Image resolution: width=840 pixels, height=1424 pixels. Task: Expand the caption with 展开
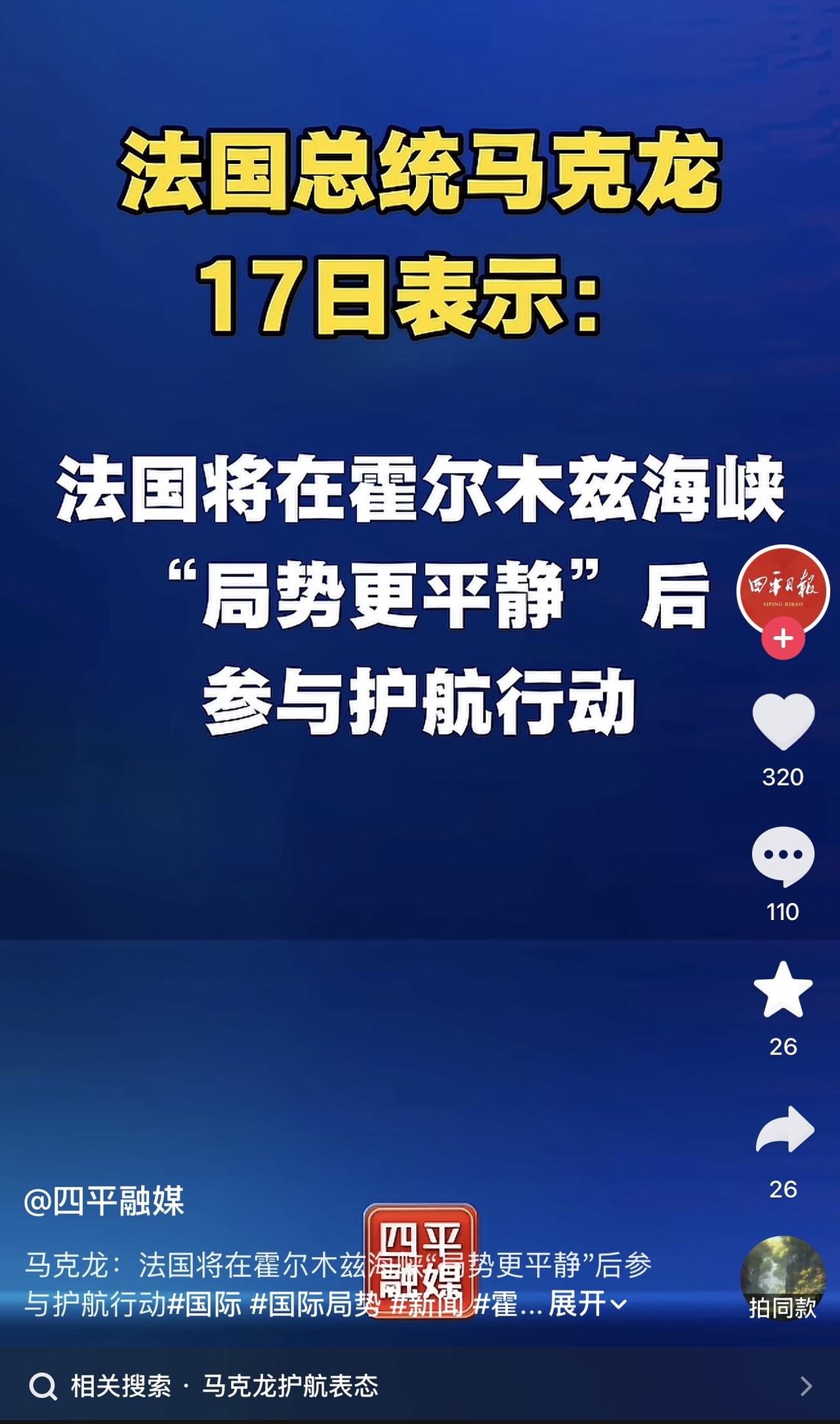[587, 1304]
